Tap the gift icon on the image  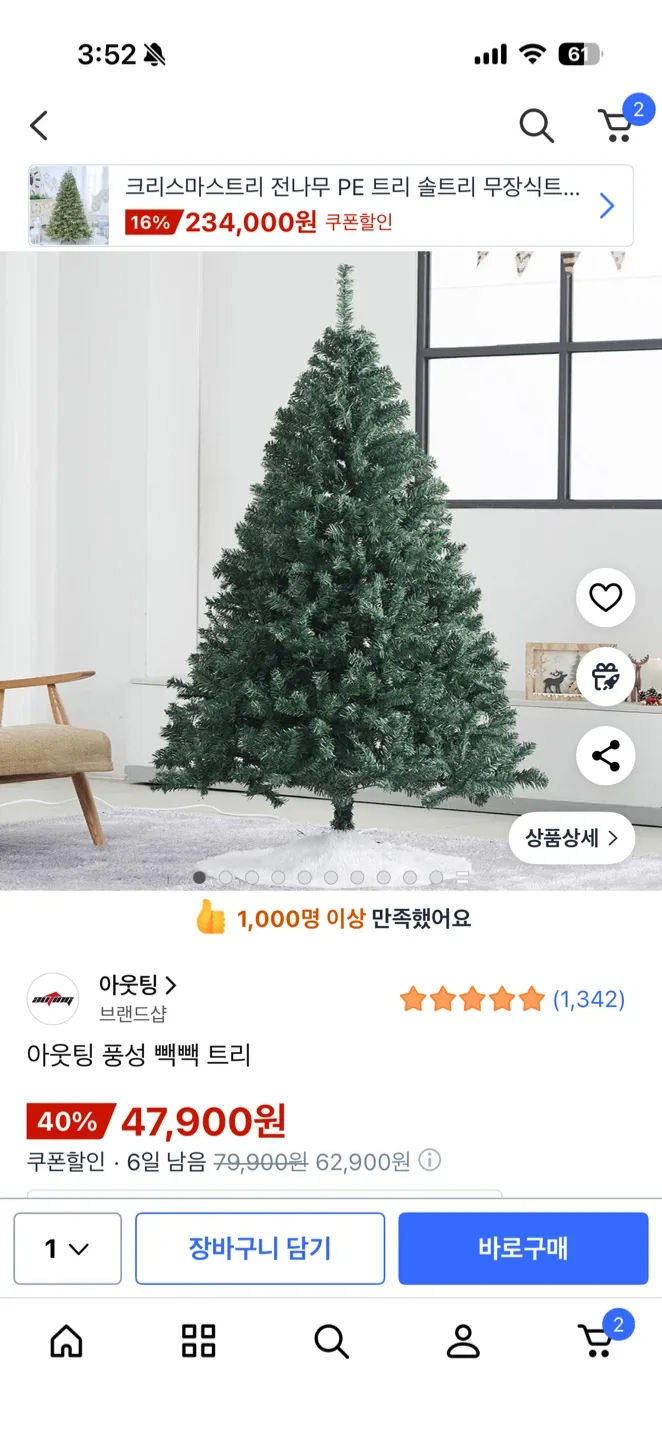[605, 677]
